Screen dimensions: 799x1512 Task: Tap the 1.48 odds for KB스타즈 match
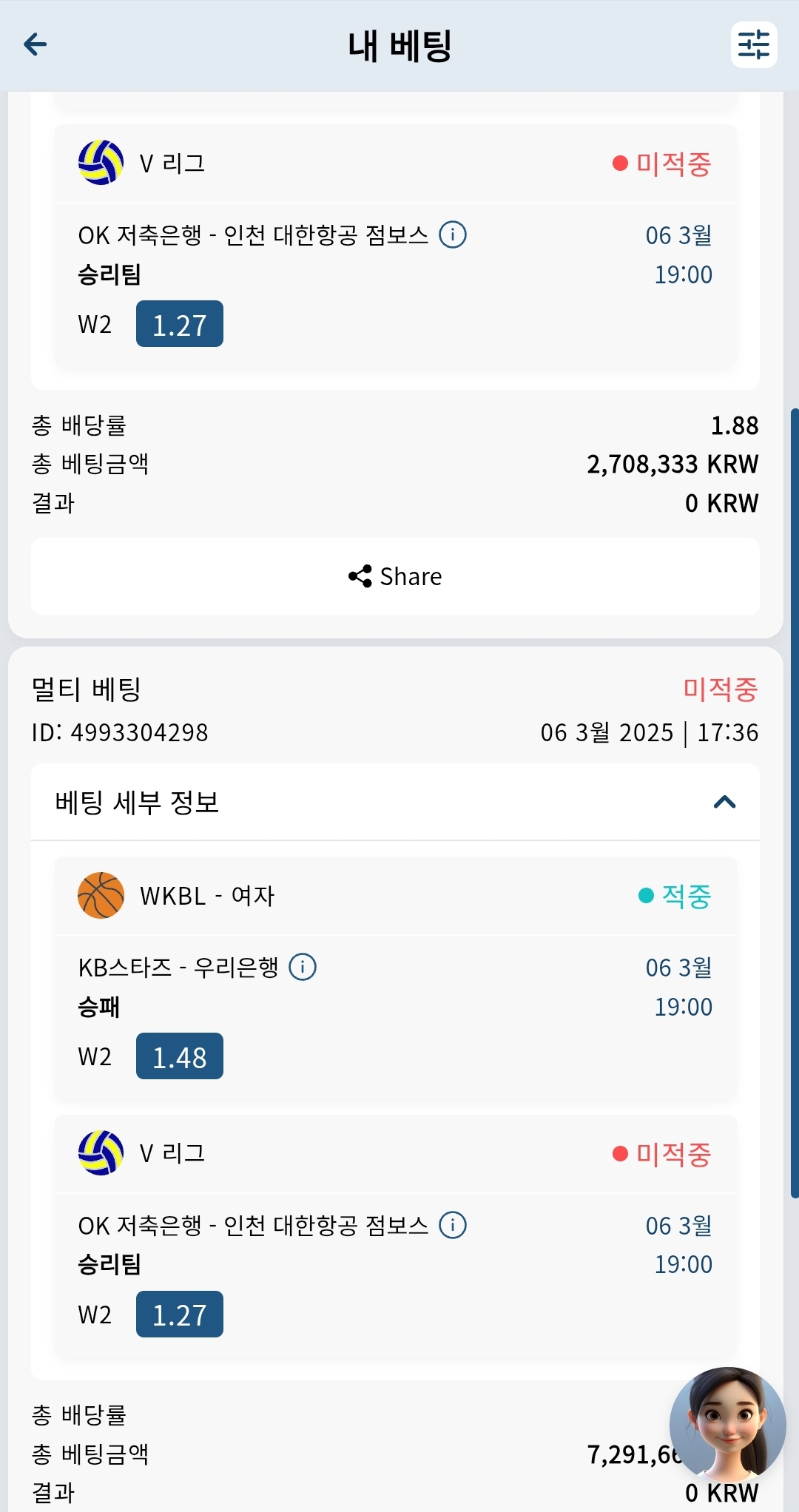[180, 1056]
